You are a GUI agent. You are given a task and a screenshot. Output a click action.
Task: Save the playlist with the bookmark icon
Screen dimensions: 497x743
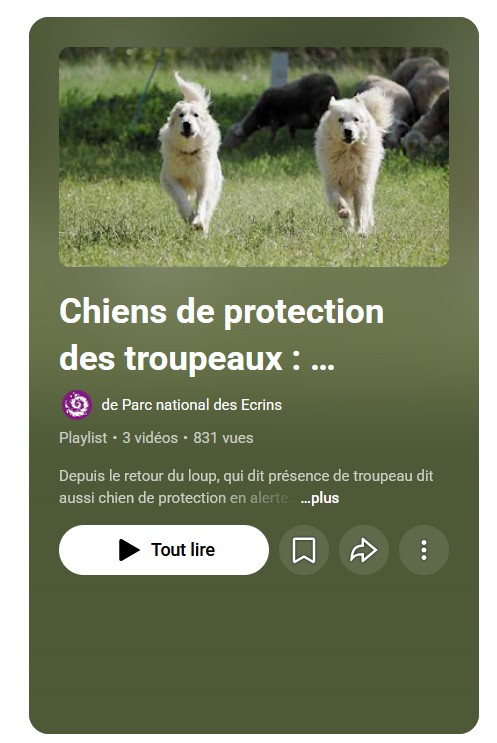pos(304,550)
